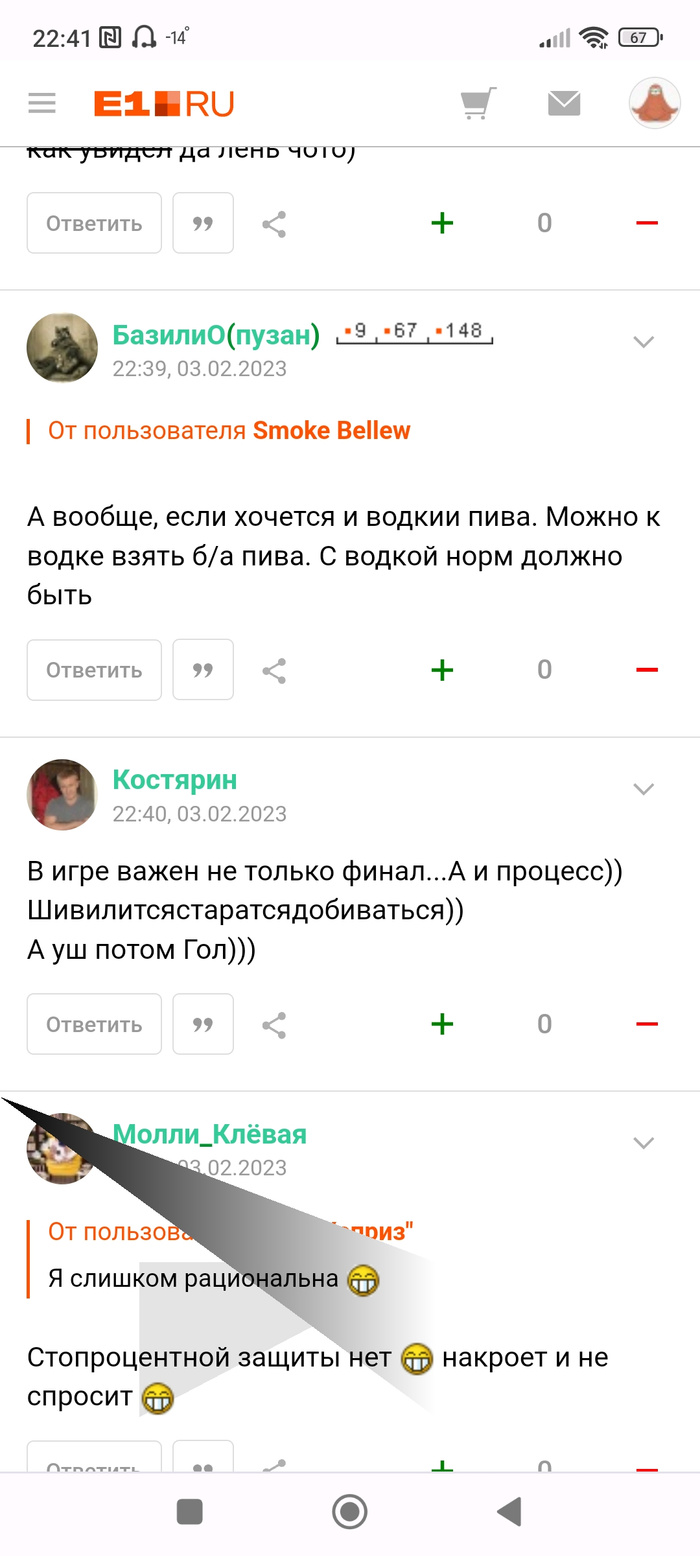Expand the chevron on БазилиО(пузан)'s comment
The image size is (700, 1556).
643,342
